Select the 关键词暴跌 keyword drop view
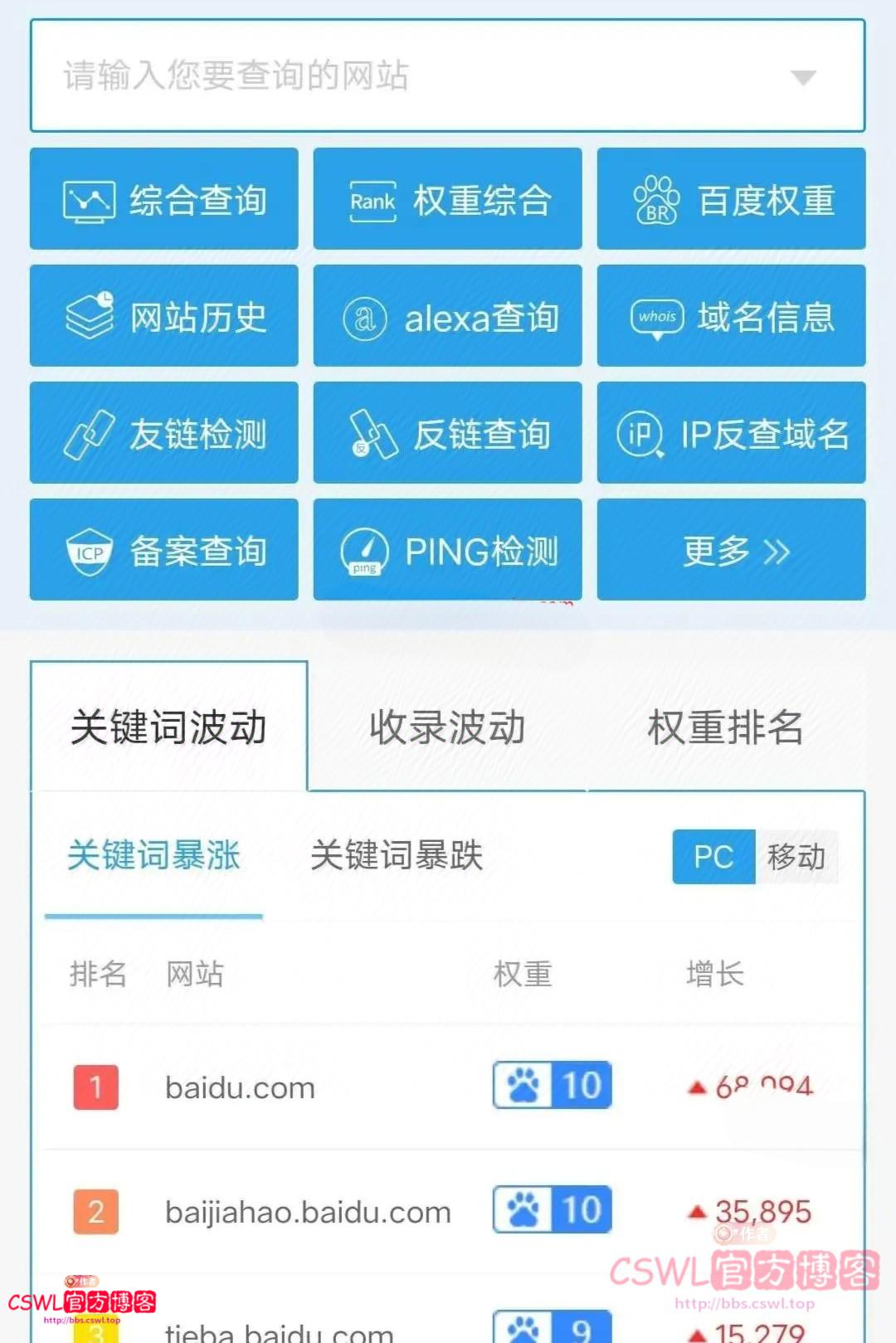The image size is (896, 1343). (397, 858)
